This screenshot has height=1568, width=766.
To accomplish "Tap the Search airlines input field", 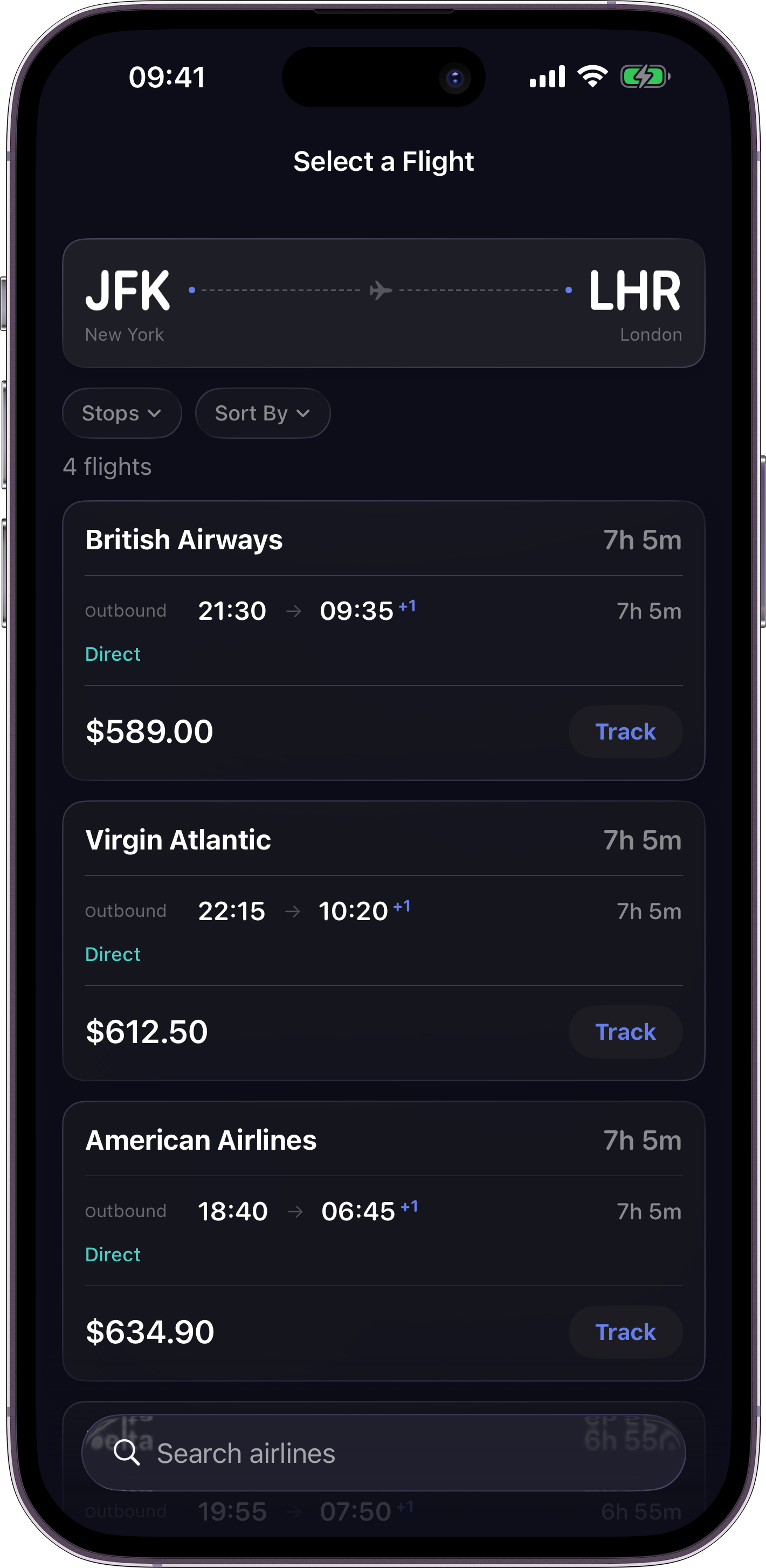I will [383, 1454].
